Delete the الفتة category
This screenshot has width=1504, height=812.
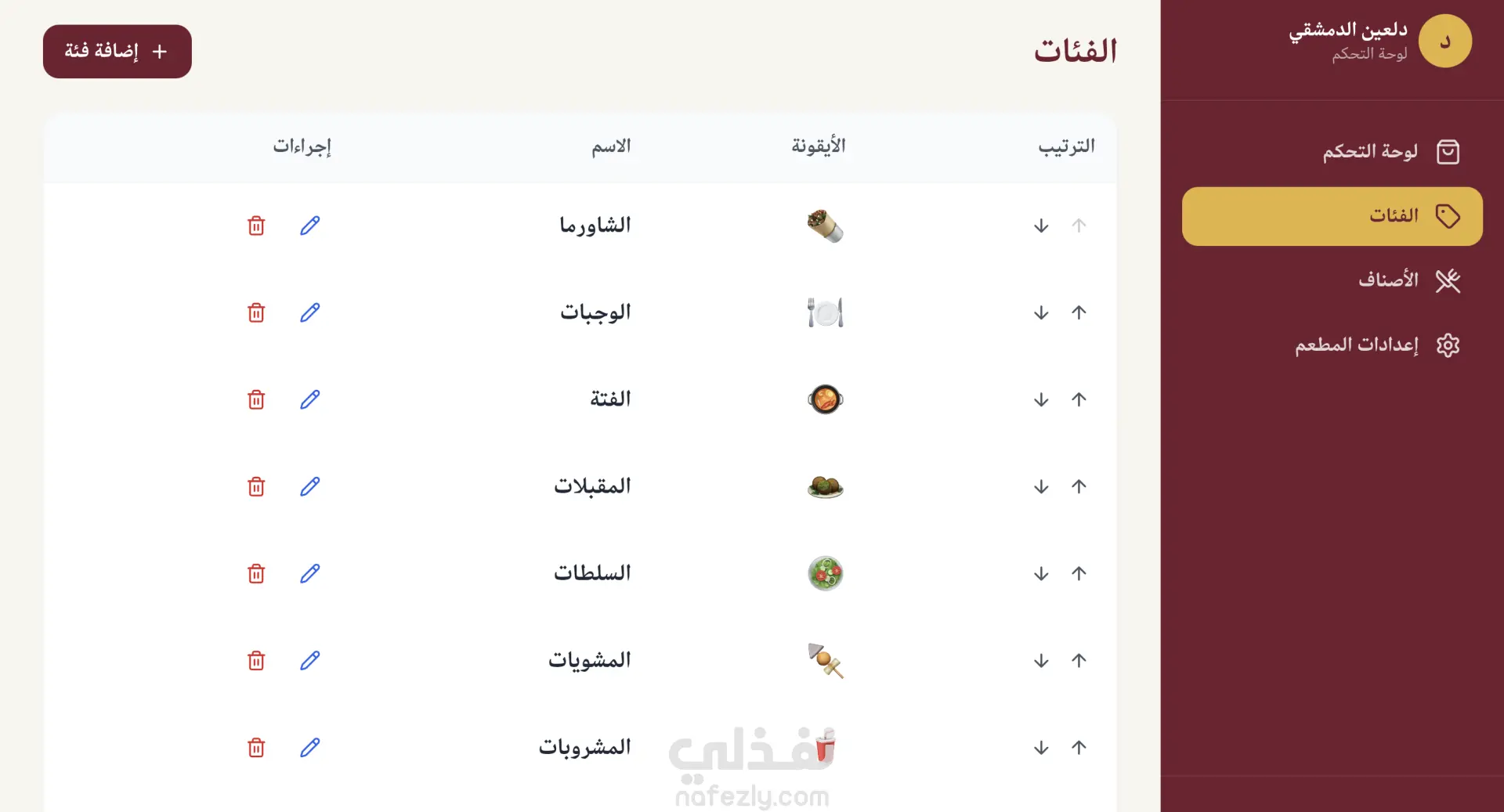[x=256, y=400]
